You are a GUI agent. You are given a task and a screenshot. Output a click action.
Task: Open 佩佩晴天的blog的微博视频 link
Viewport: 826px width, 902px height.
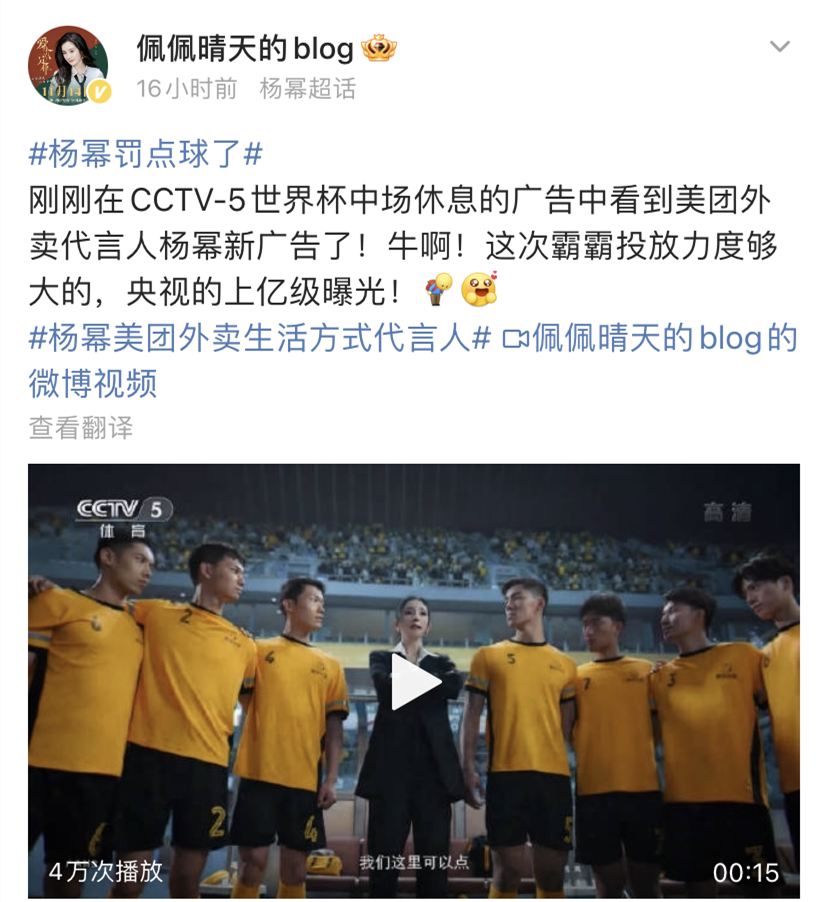point(650,338)
